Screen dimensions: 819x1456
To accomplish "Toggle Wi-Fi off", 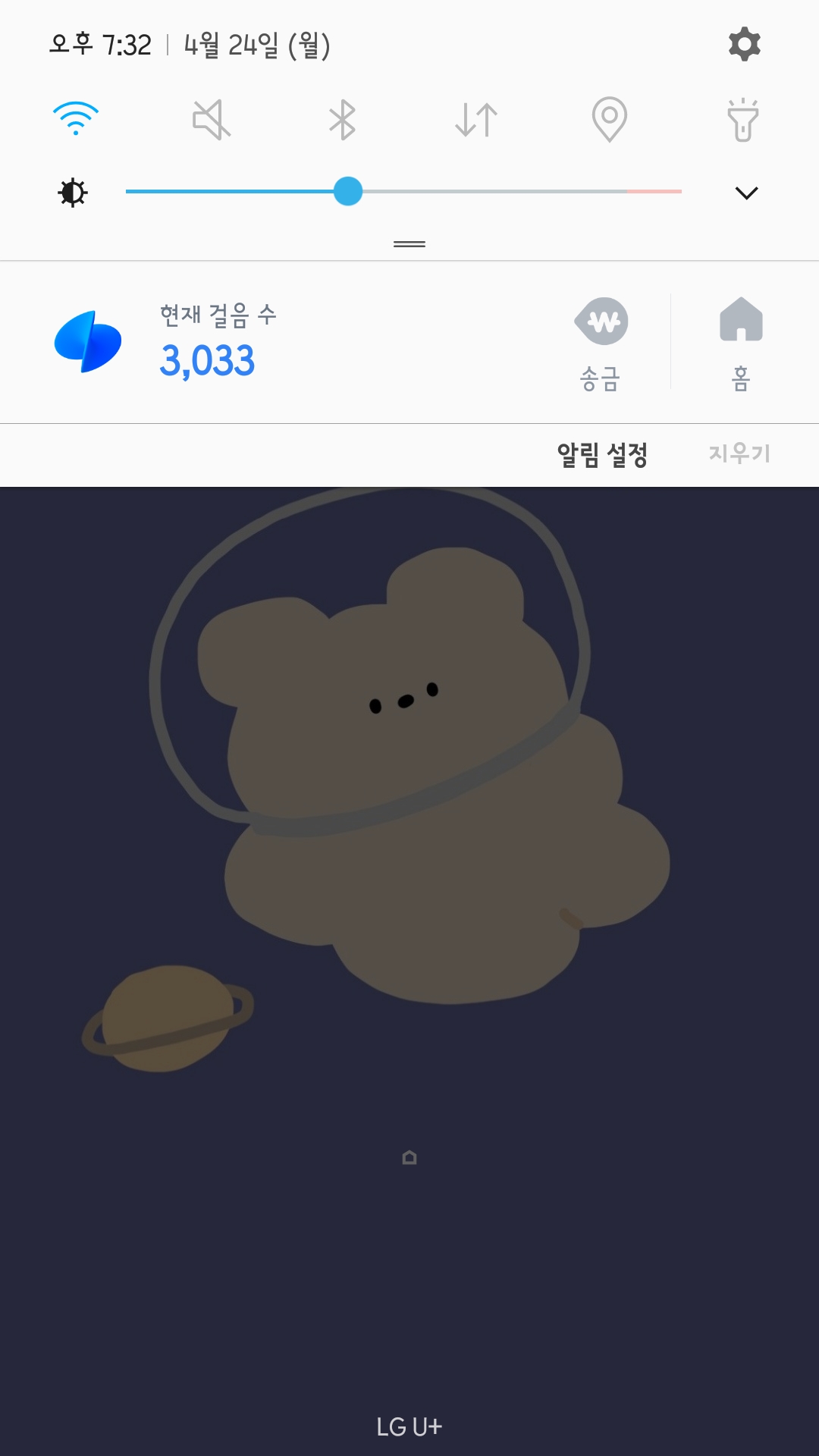I will [x=76, y=119].
